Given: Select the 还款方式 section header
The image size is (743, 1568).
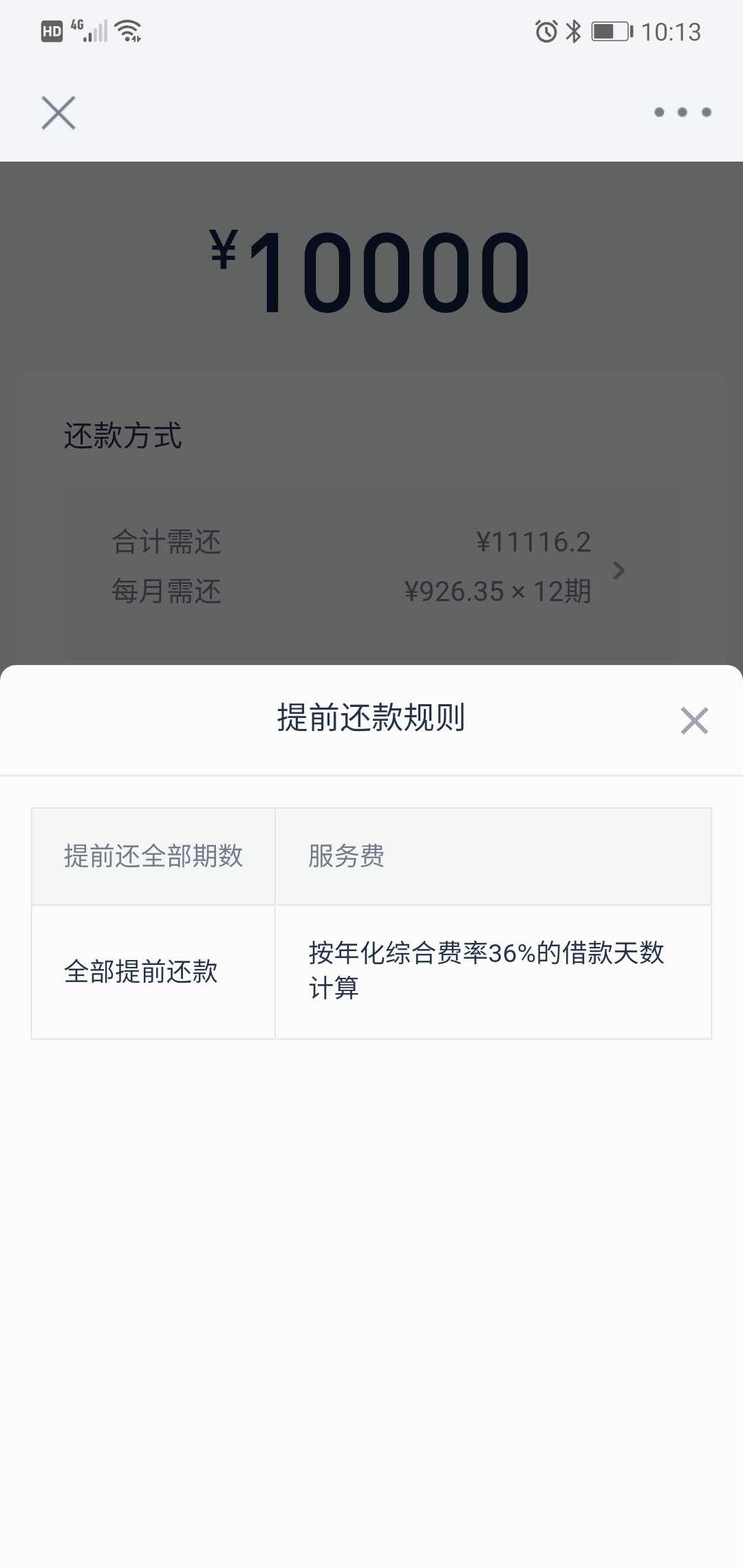Looking at the screenshot, I should 122,435.
